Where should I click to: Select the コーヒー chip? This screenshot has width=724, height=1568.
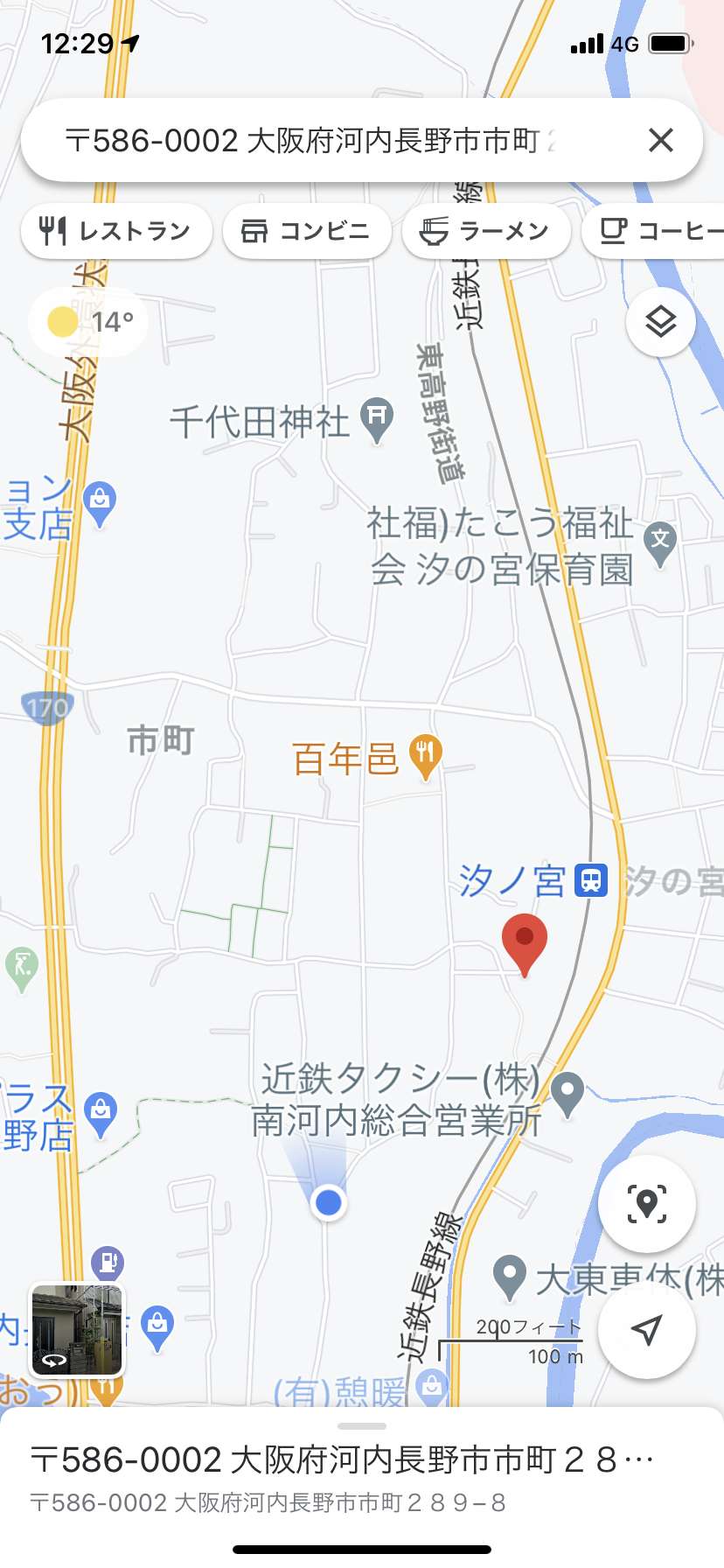(653, 231)
